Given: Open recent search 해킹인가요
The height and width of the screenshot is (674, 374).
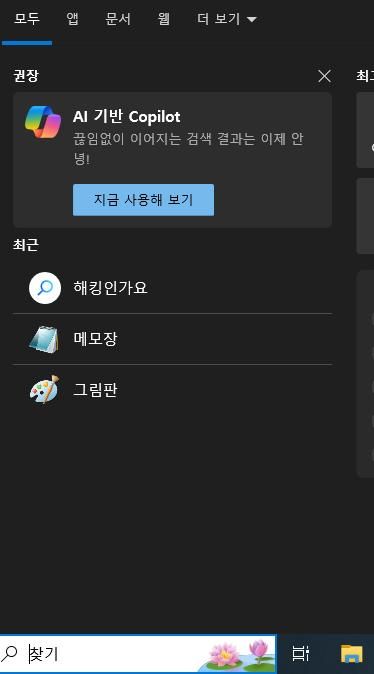Looking at the screenshot, I should click(172, 288).
